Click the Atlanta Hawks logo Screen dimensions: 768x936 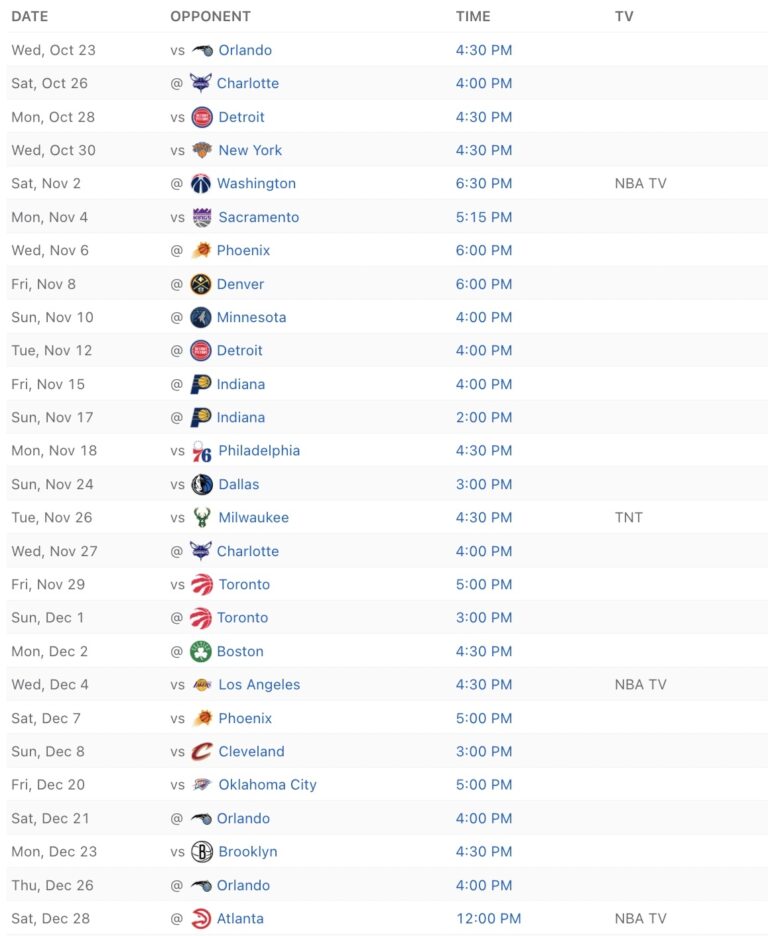[201, 918]
